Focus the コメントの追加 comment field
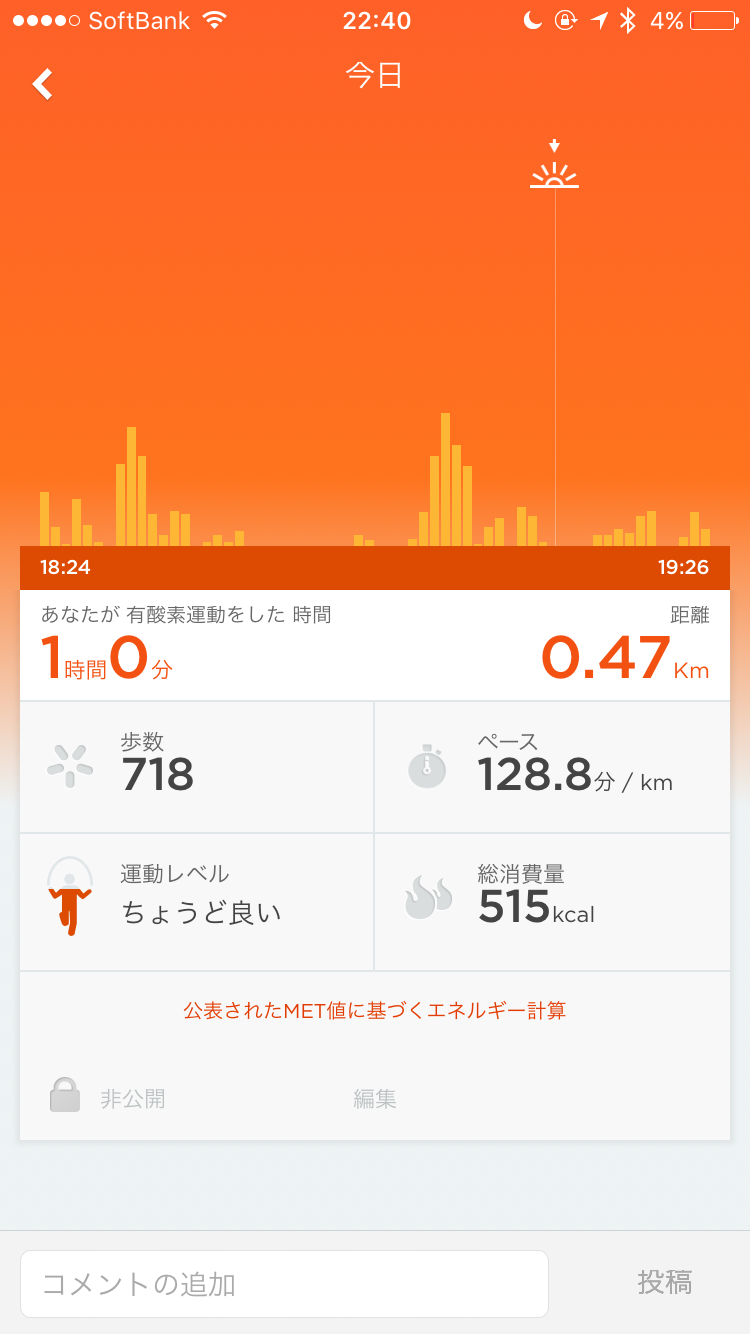 284,1283
